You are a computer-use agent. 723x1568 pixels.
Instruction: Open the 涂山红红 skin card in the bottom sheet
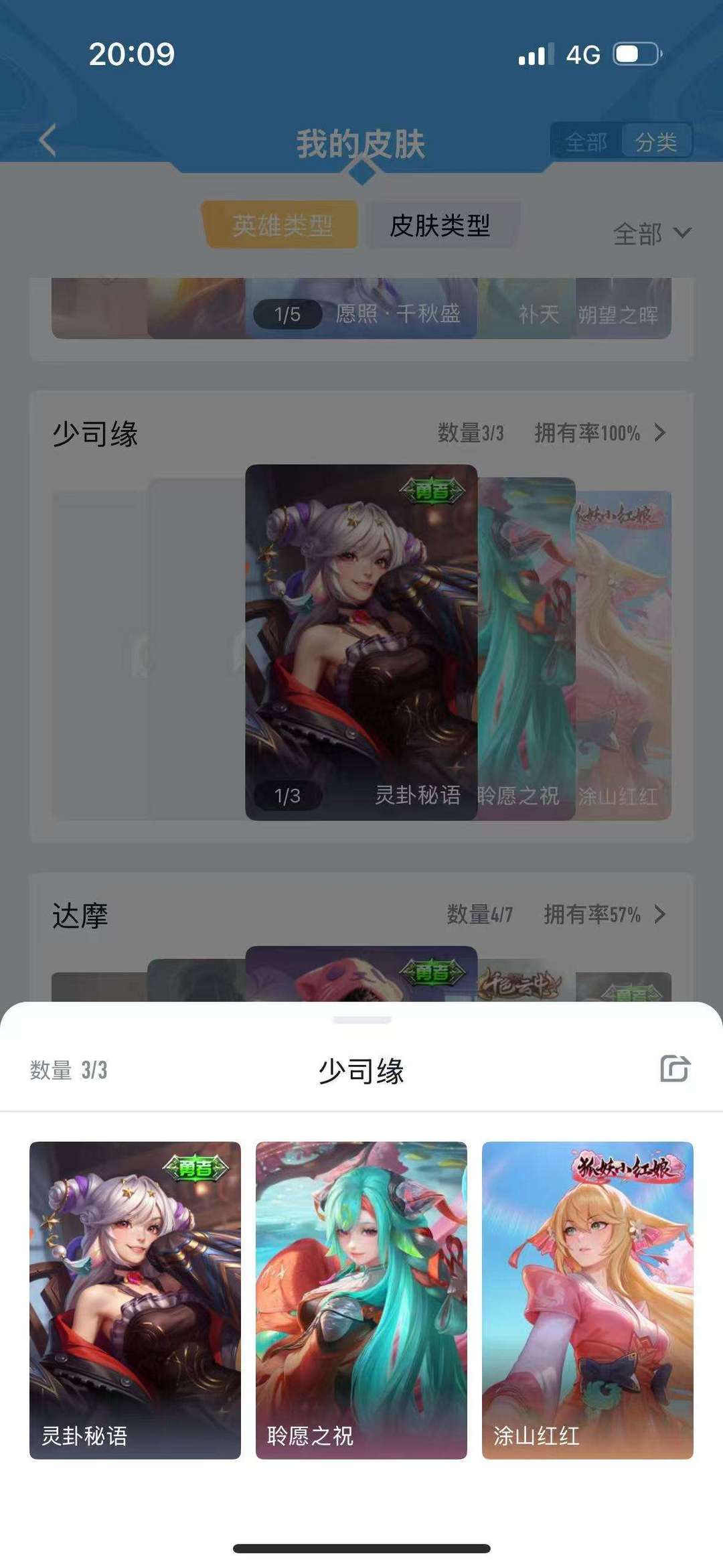click(x=588, y=1300)
